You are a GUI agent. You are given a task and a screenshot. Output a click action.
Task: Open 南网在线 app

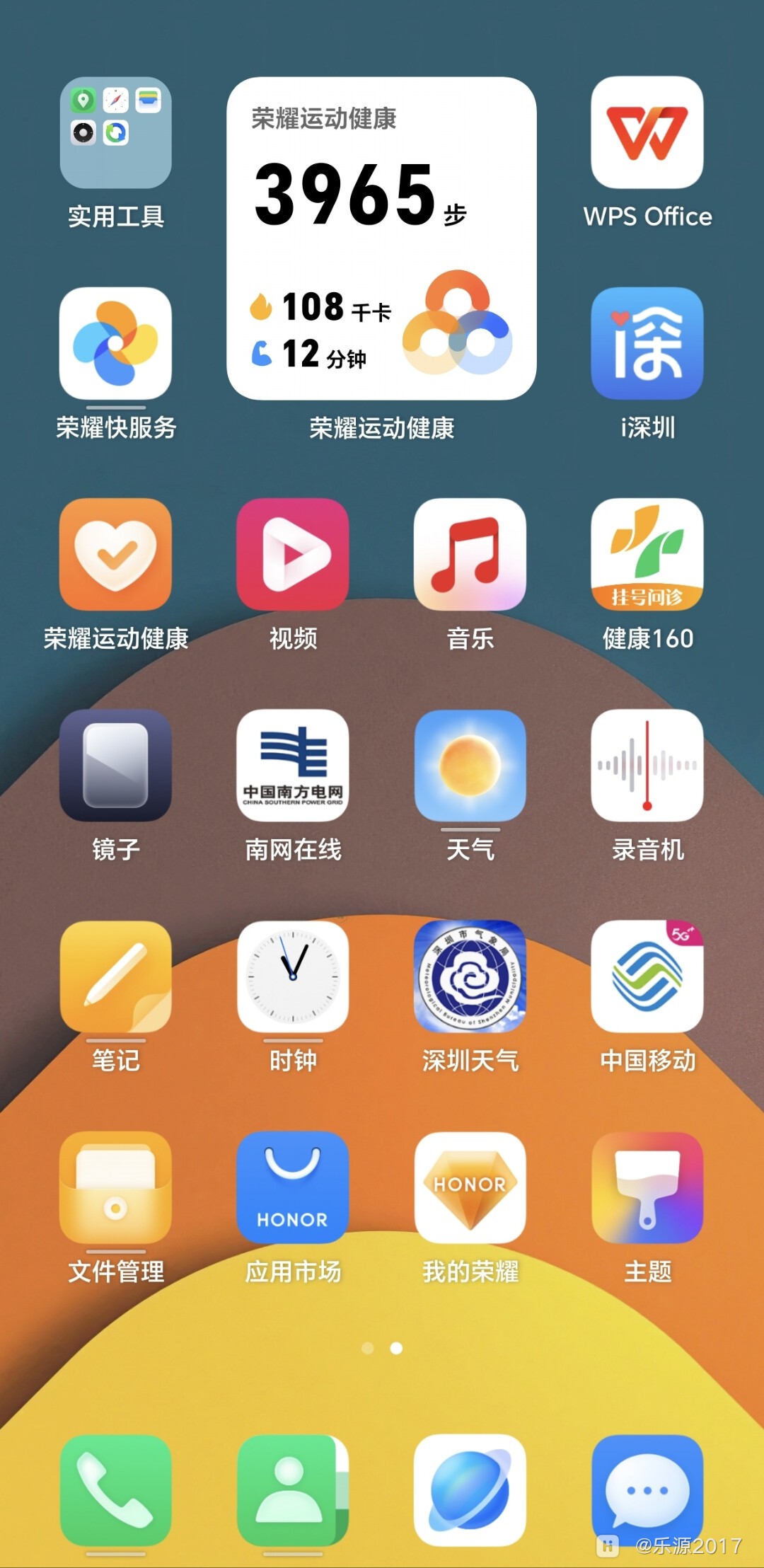coord(292,765)
